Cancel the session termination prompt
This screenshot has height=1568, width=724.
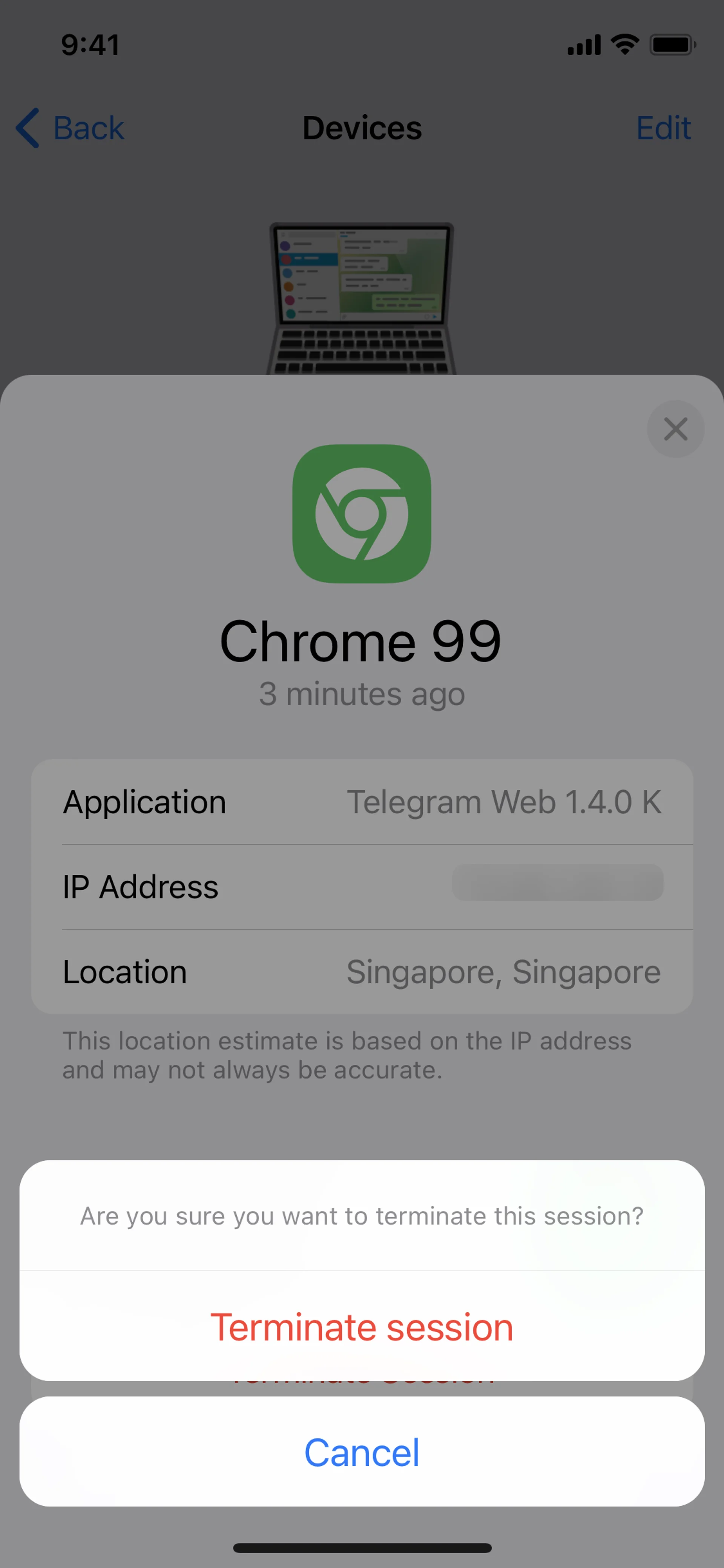coord(361,1452)
